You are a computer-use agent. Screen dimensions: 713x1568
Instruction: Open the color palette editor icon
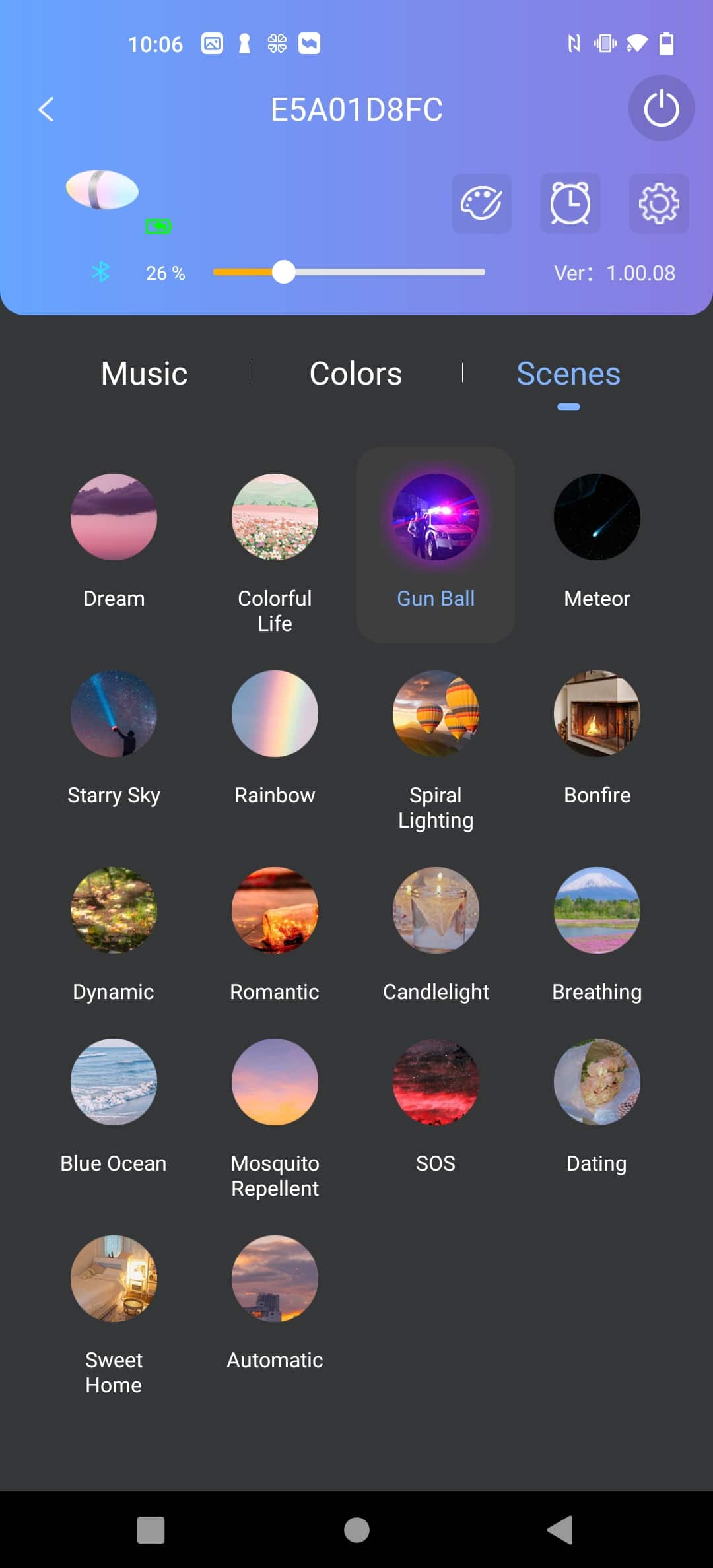click(x=481, y=203)
